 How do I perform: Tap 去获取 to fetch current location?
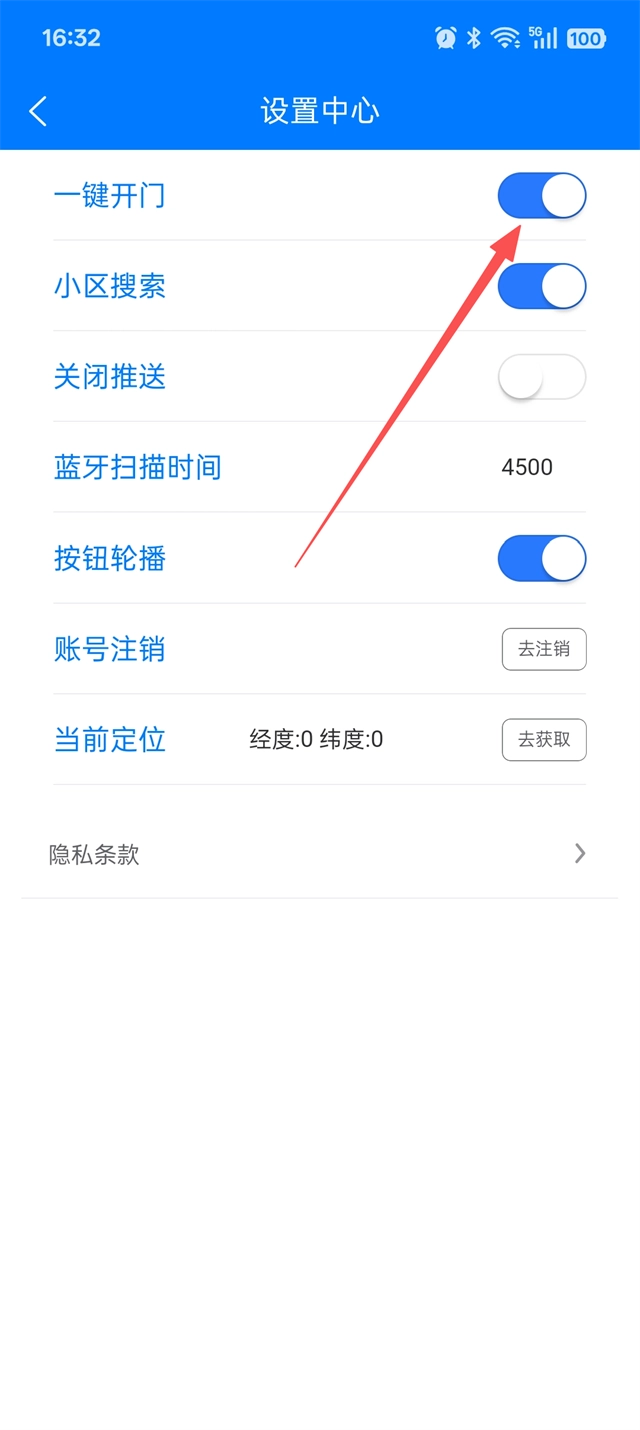pyautogui.click(x=543, y=740)
